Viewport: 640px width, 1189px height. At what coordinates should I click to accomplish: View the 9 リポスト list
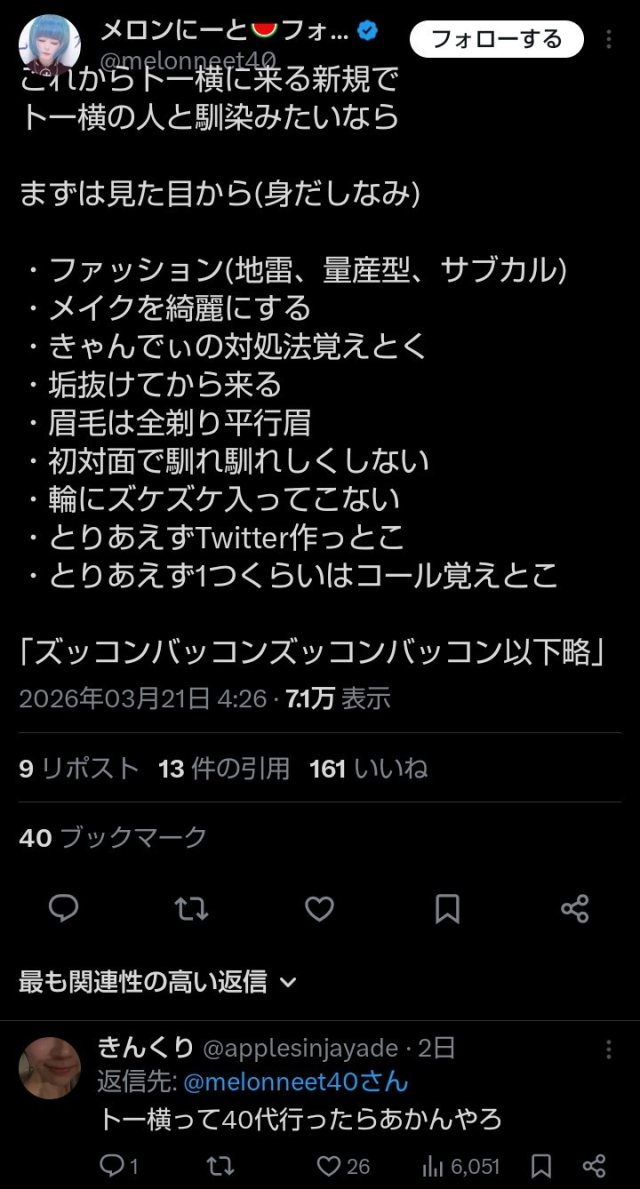[79, 769]
